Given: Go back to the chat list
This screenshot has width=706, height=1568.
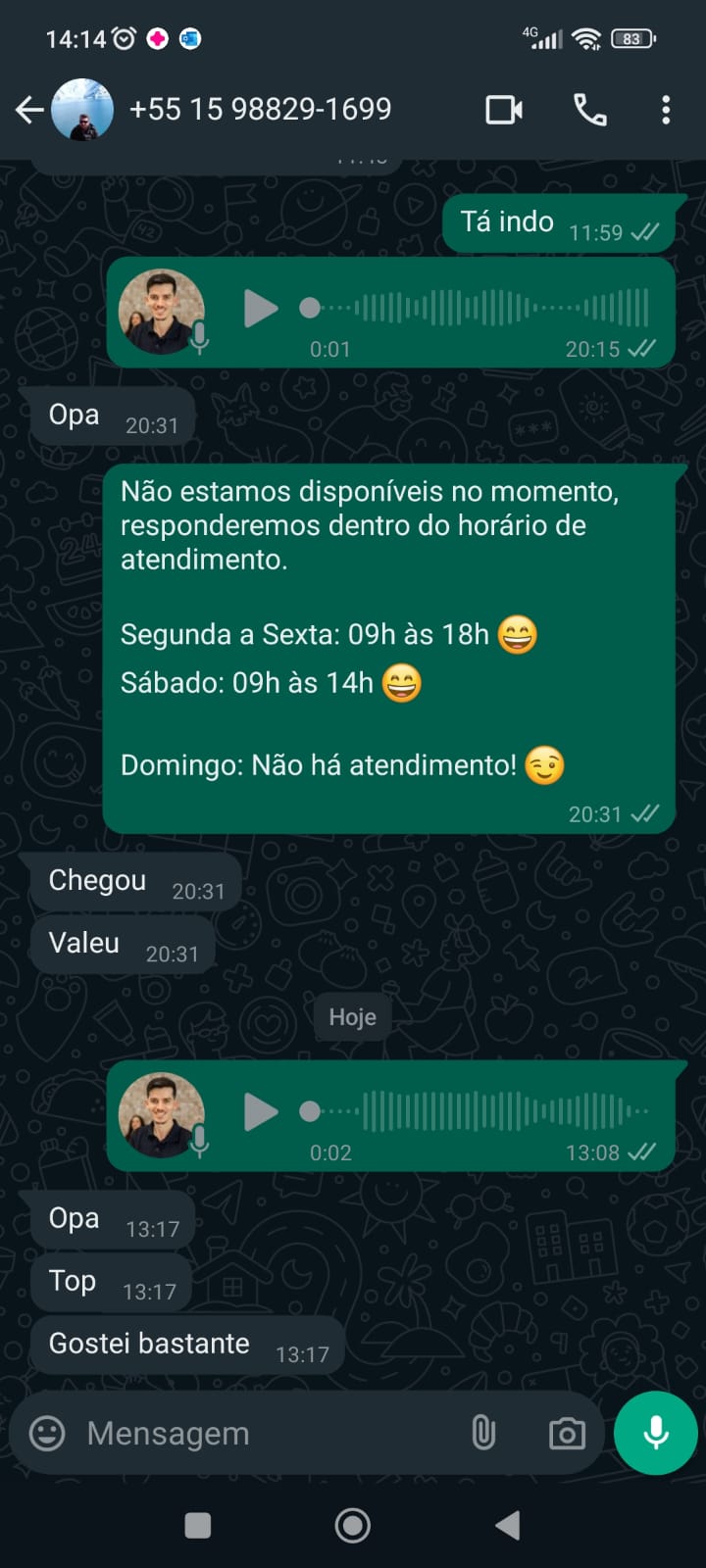Looking at the screenshot, I should point(29,110).
